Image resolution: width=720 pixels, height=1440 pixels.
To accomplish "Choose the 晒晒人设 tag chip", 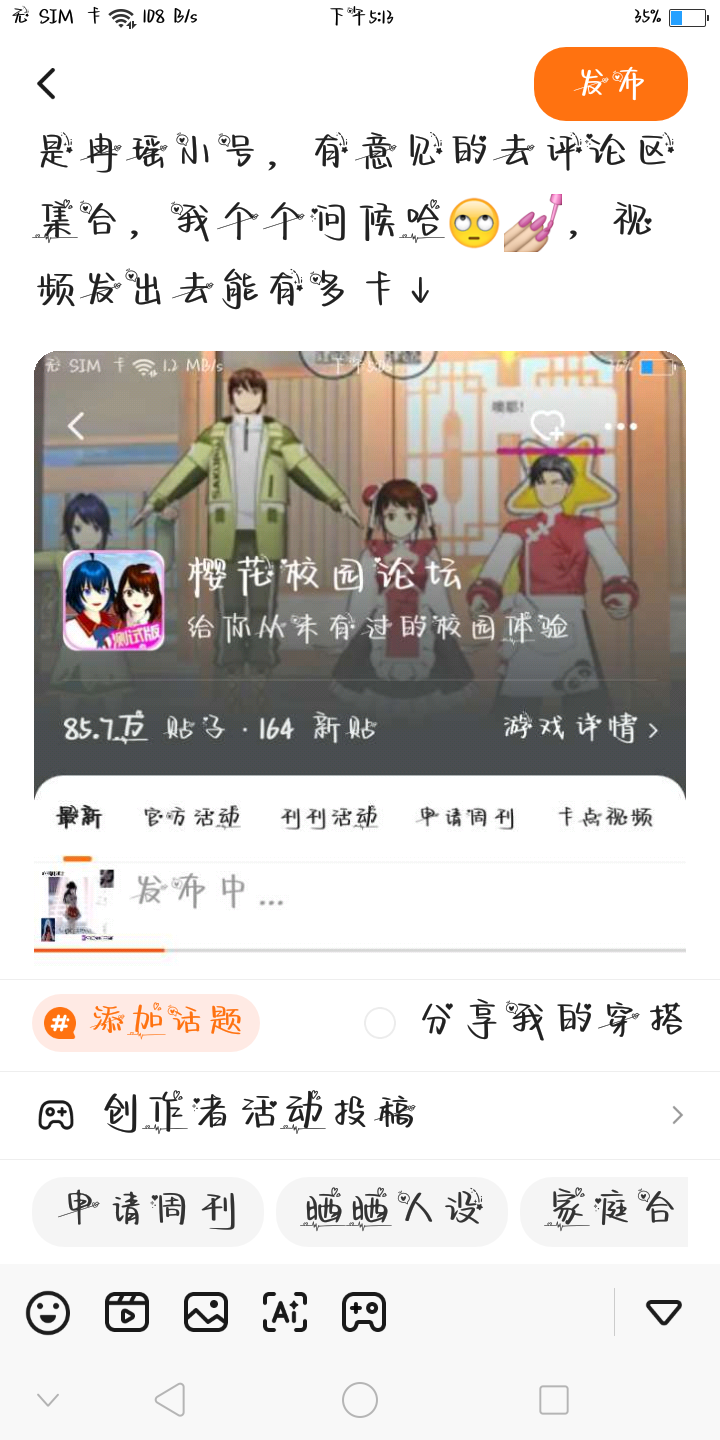I will click(x=392, y=1211).
